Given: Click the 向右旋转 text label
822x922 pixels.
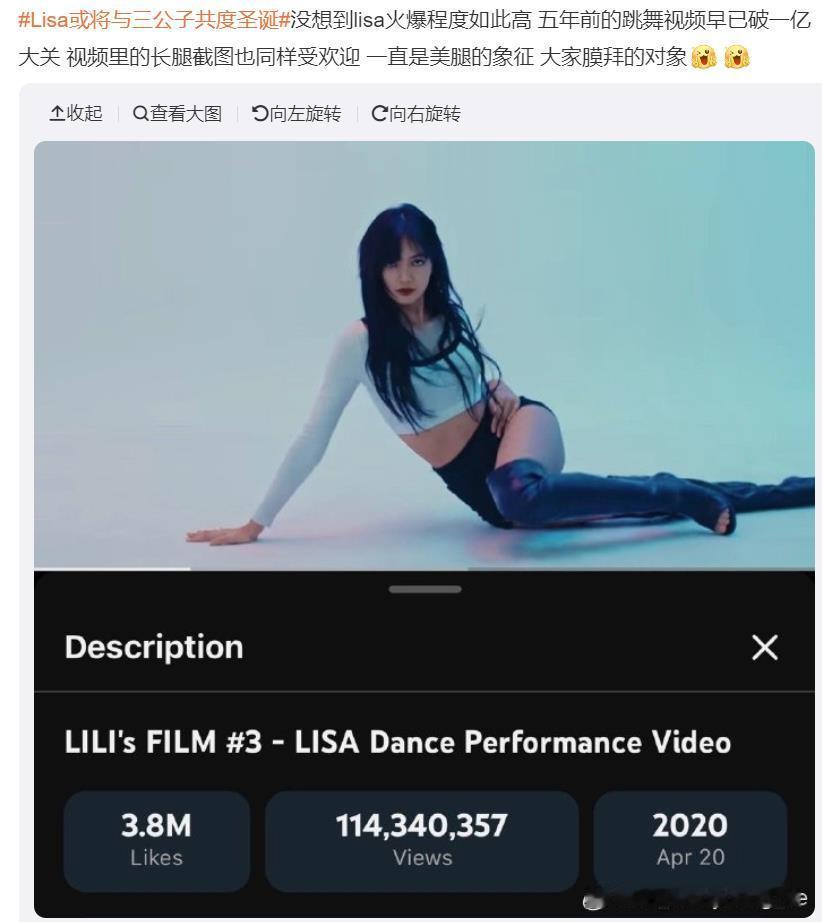Looking at the screenshot, I should click(423, 113).
